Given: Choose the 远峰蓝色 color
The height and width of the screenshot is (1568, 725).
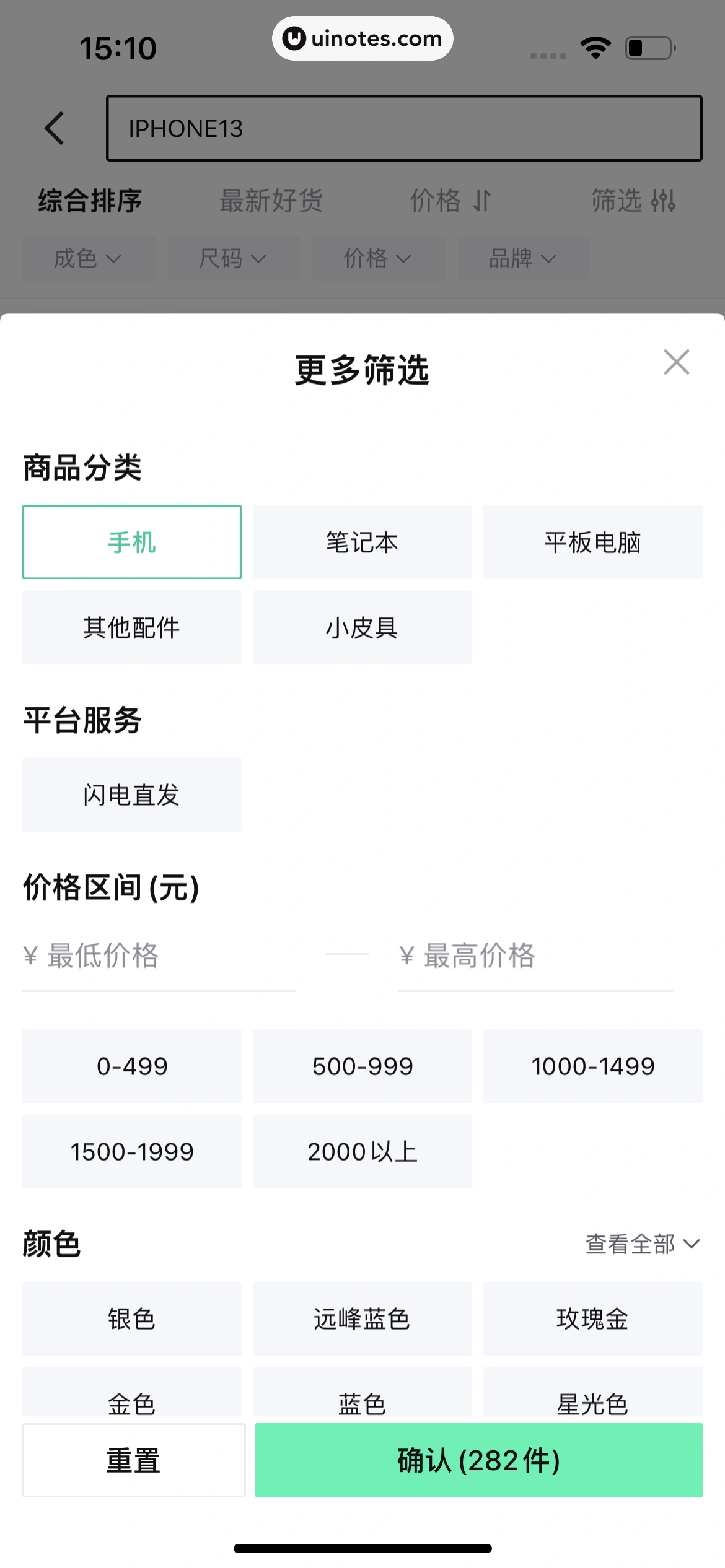Looking at the screenshot, I should (x=362, y=1318).
